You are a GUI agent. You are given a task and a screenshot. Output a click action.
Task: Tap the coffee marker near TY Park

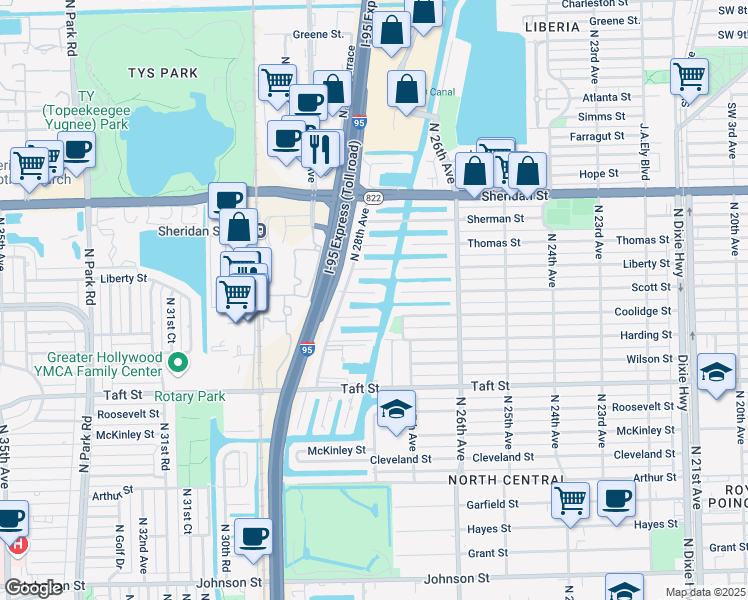coord(77,151)
